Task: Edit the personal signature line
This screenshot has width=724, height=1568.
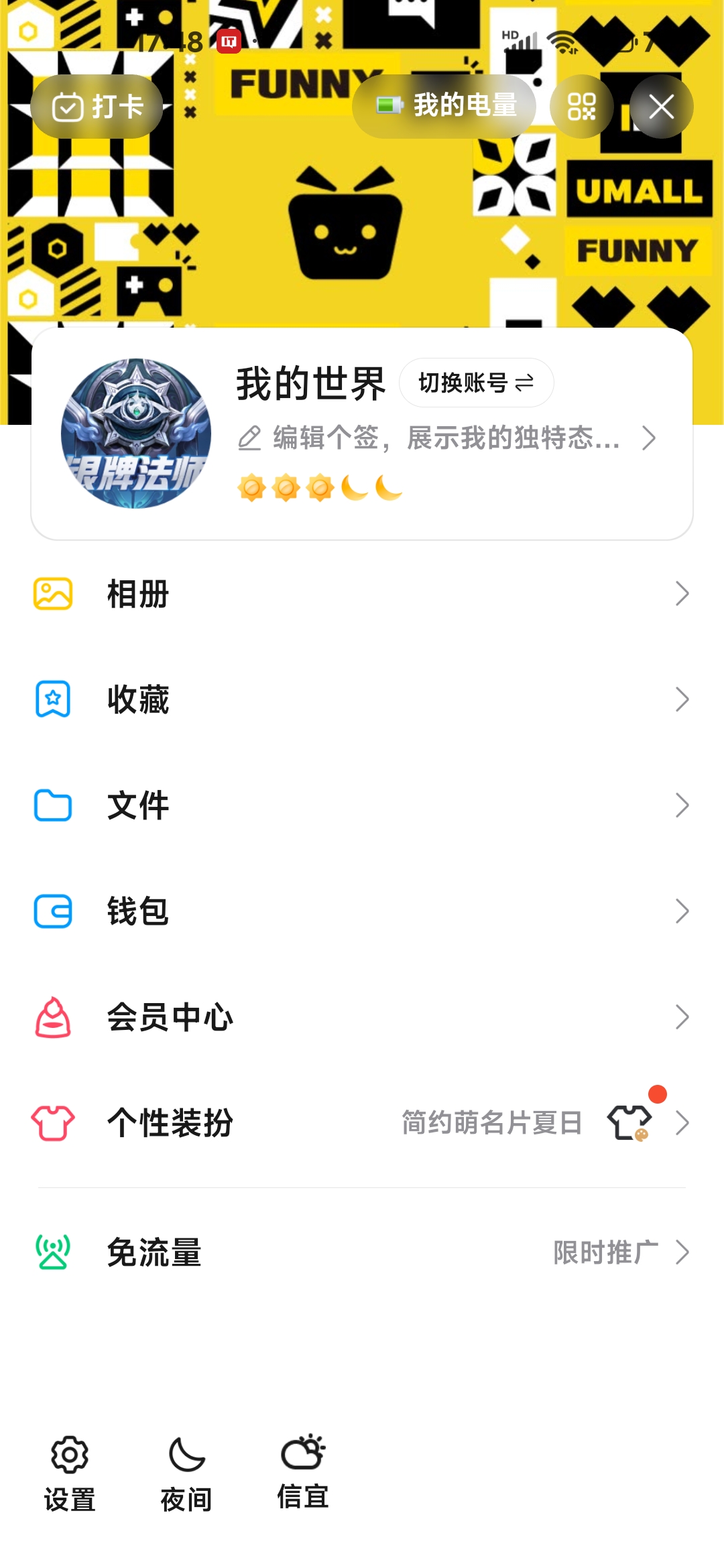Action: [x=446, y=438]
